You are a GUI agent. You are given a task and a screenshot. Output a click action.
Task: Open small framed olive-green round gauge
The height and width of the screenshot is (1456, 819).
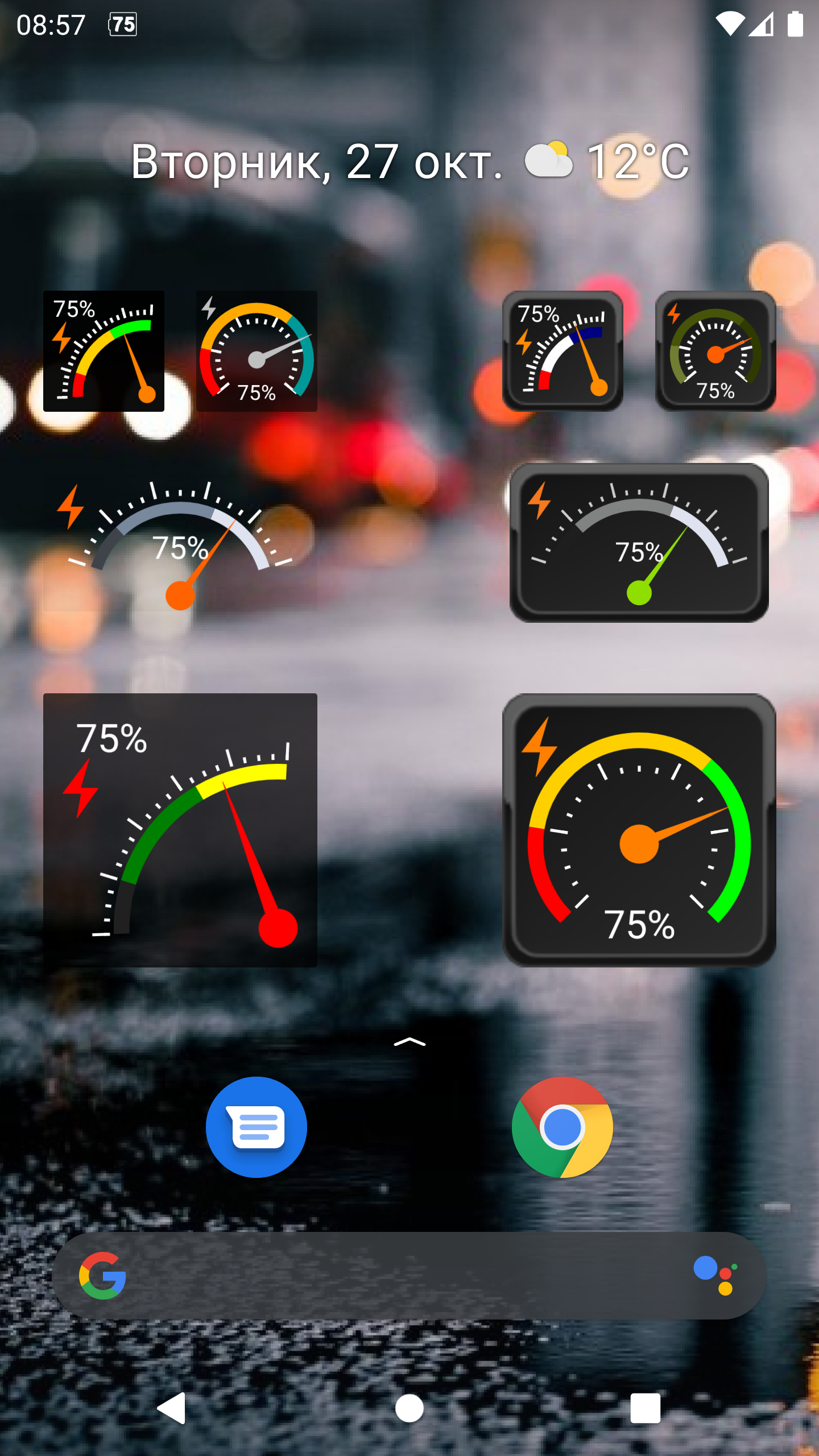point(715,351)
